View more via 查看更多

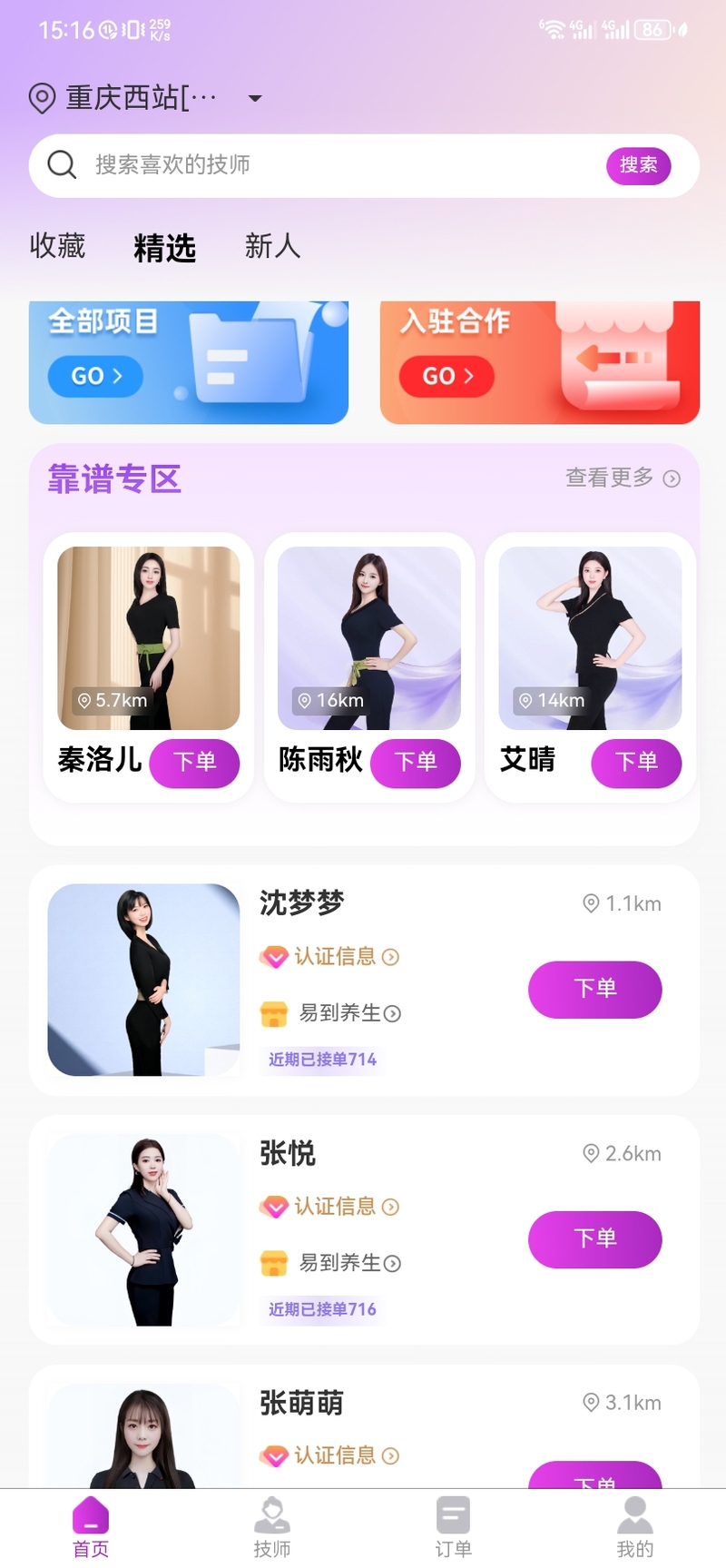623,478
